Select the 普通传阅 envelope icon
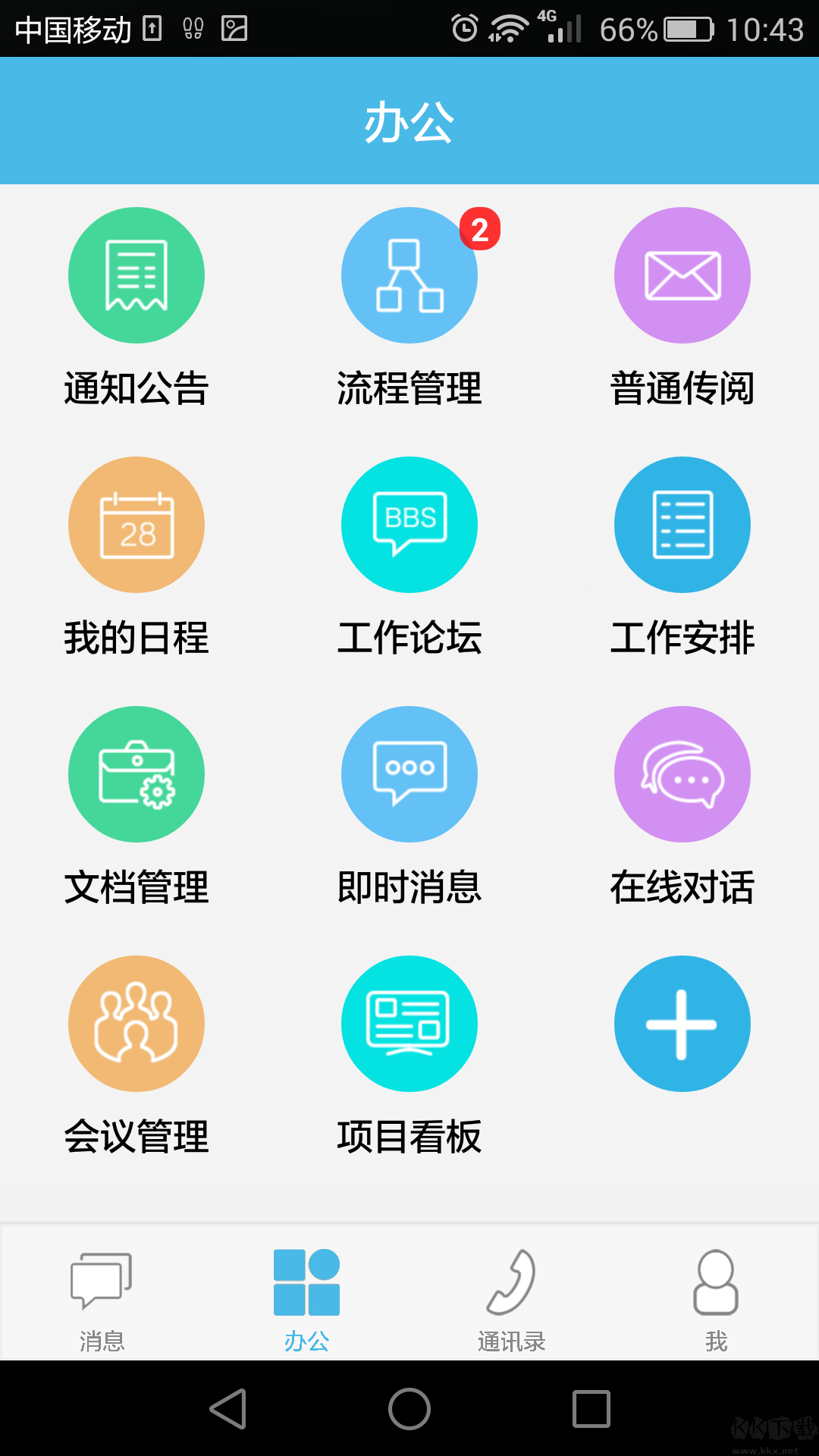819x1456 pixels. click(x=682, y=275)
